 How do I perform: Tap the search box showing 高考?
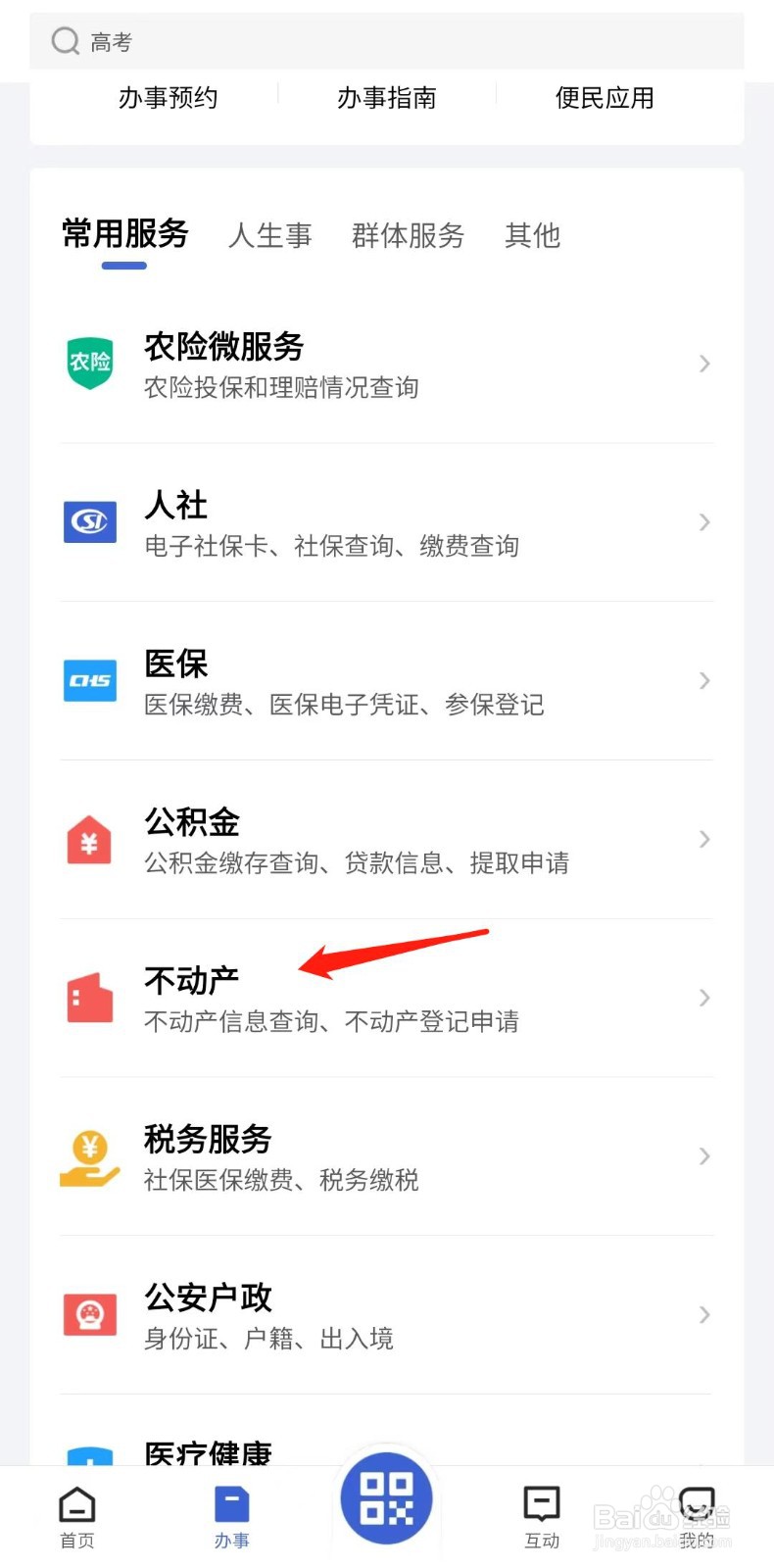(x=387, y=41)
